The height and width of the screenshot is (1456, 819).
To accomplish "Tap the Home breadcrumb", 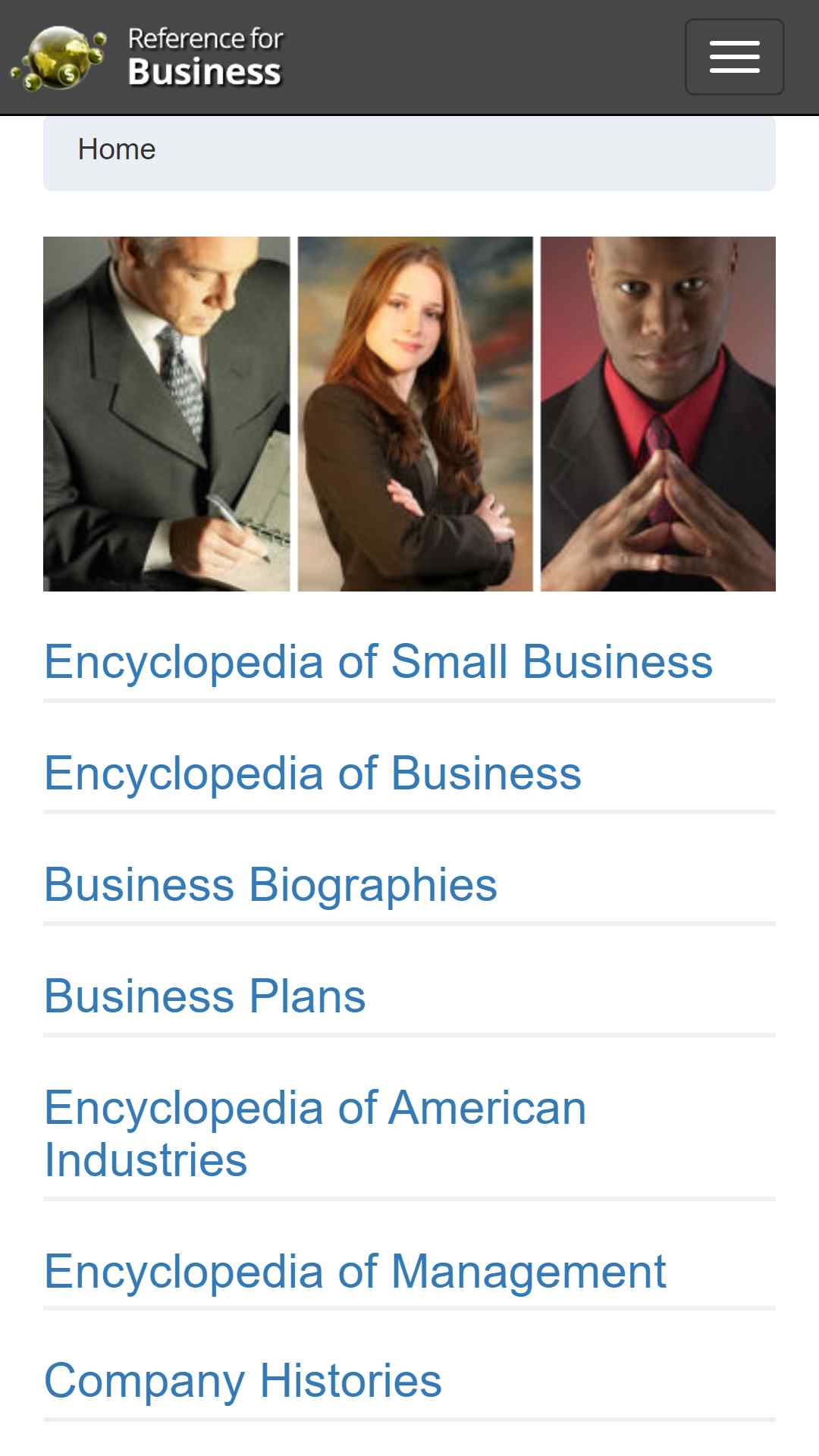I will (117, 149).
